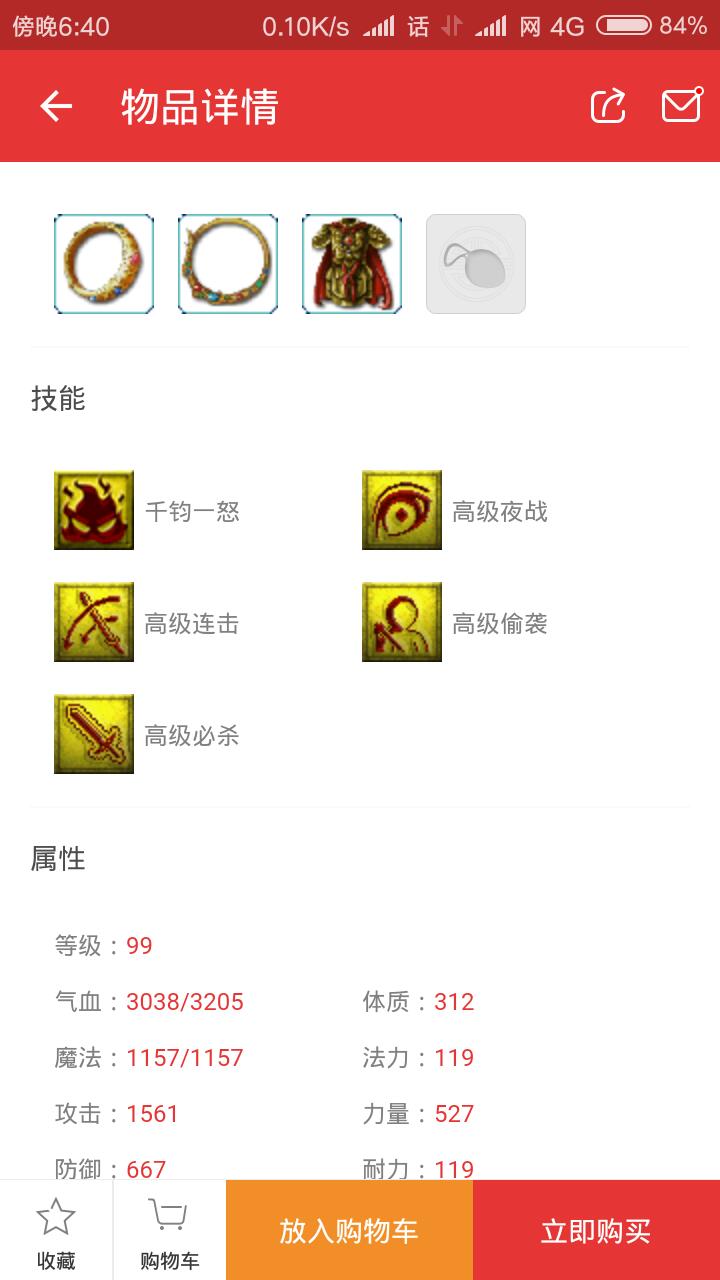
Task: Open the messages envelope icon
Action: 681,106
